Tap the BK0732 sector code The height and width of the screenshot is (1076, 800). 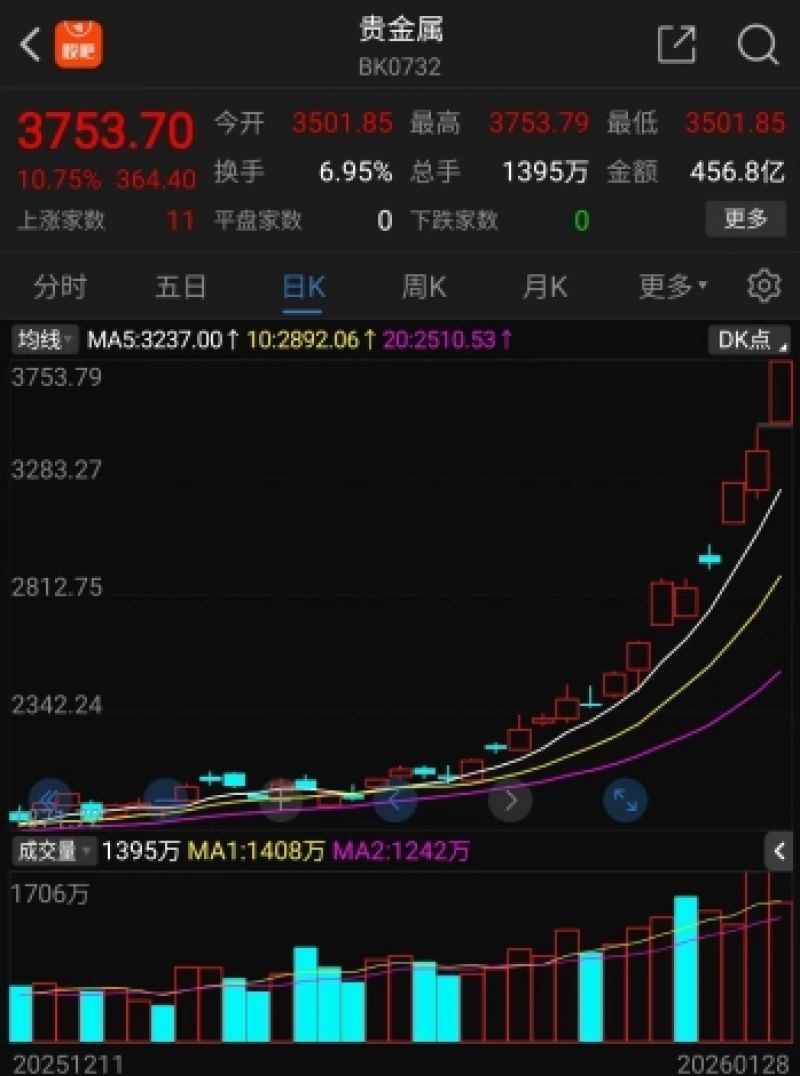pyautogui.click(x=400, y=67)
